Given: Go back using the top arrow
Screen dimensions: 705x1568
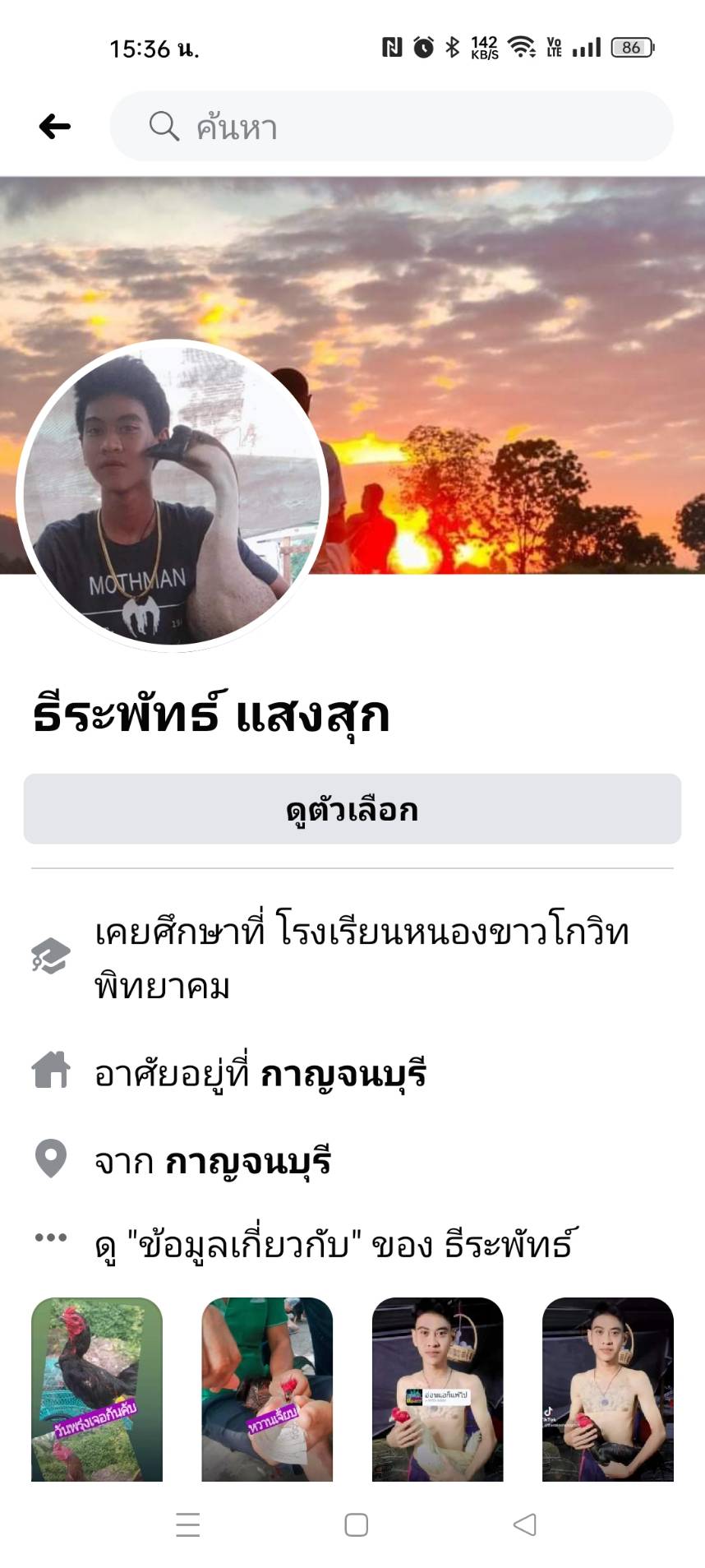Looking at the screenshot, I should pos(55,127).
